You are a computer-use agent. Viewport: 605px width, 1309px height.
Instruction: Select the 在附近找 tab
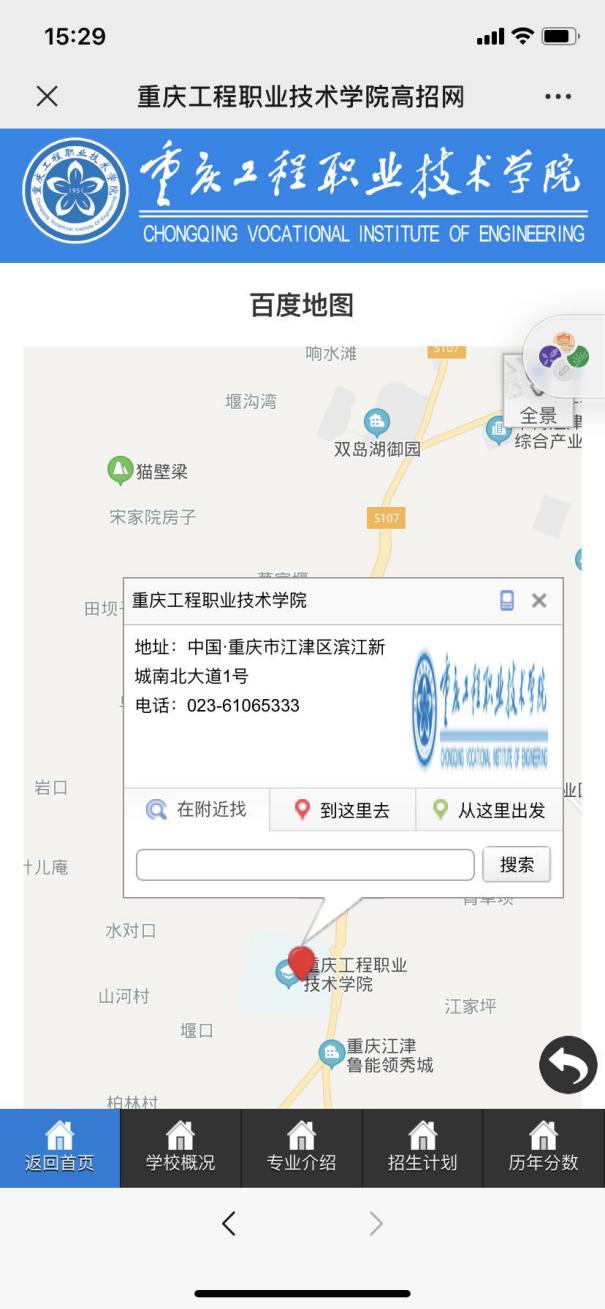coord(197,810)
